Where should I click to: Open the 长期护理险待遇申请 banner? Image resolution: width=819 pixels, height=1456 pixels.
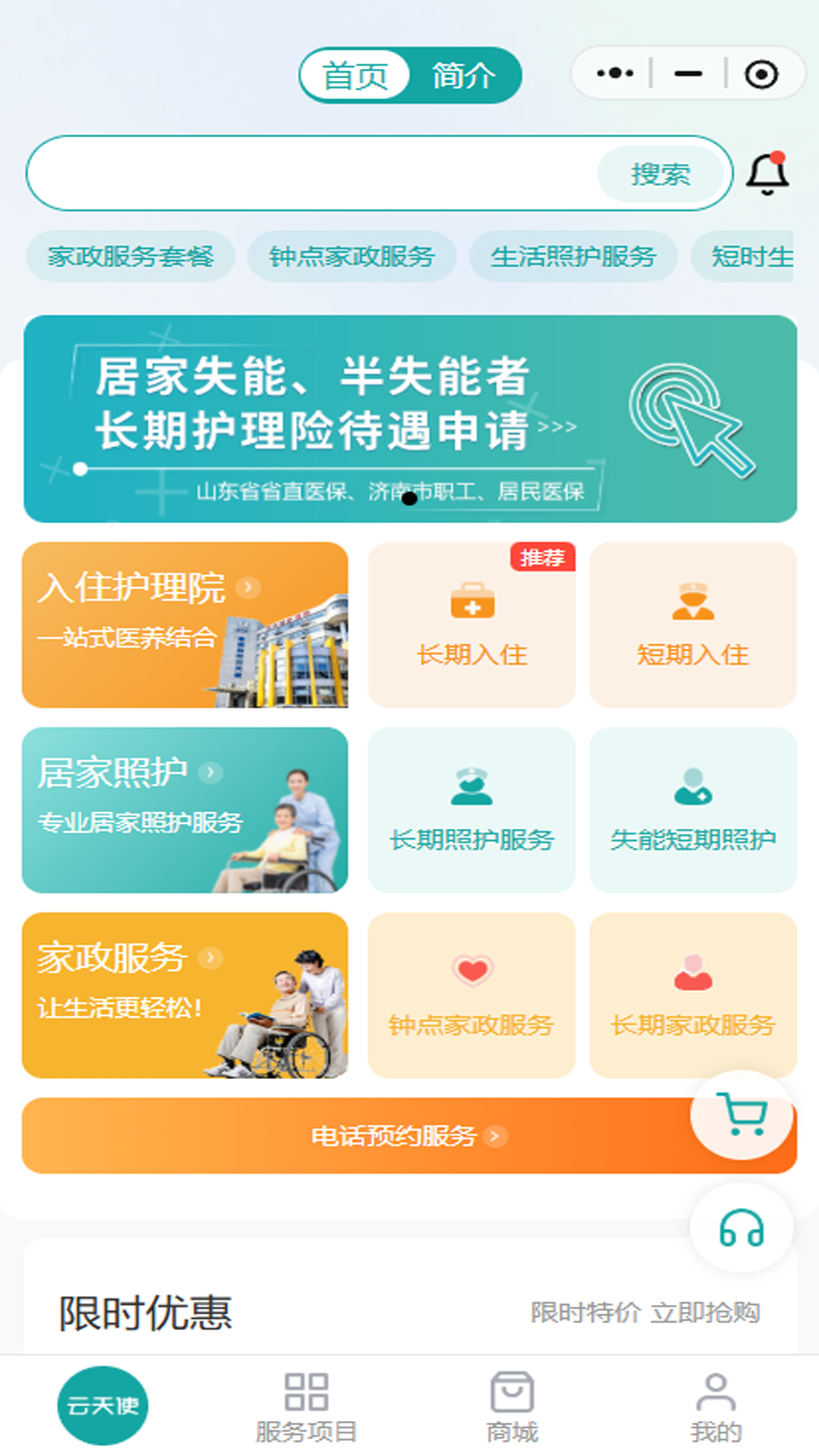coord(410,419)
